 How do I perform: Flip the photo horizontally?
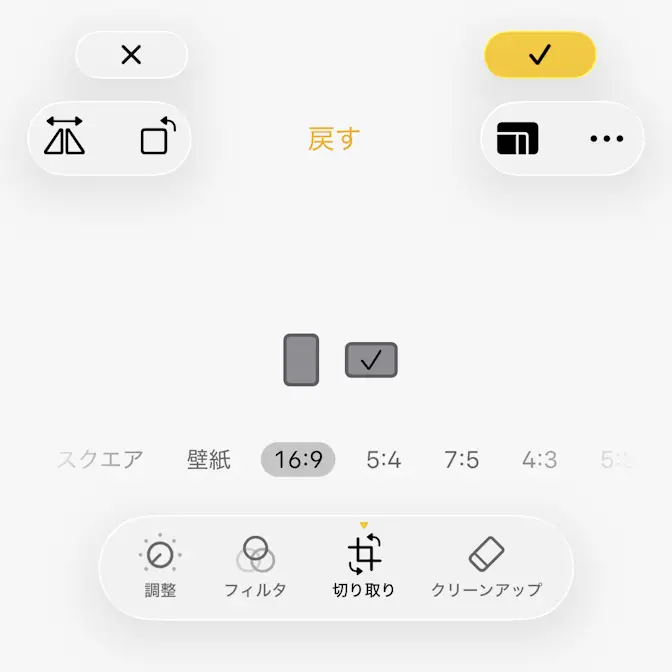click(x=65, y=138)
